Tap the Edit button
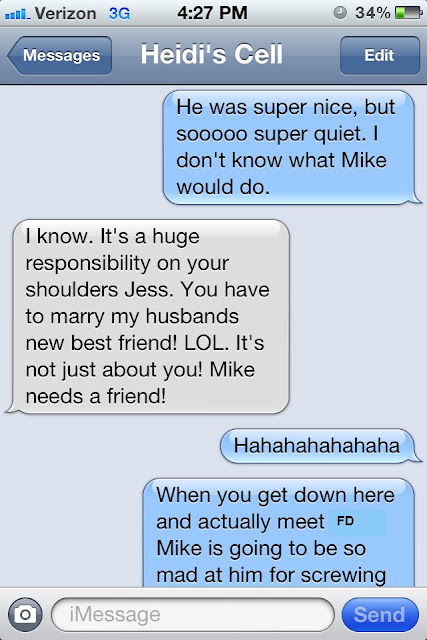 click(x=380, y=56)
